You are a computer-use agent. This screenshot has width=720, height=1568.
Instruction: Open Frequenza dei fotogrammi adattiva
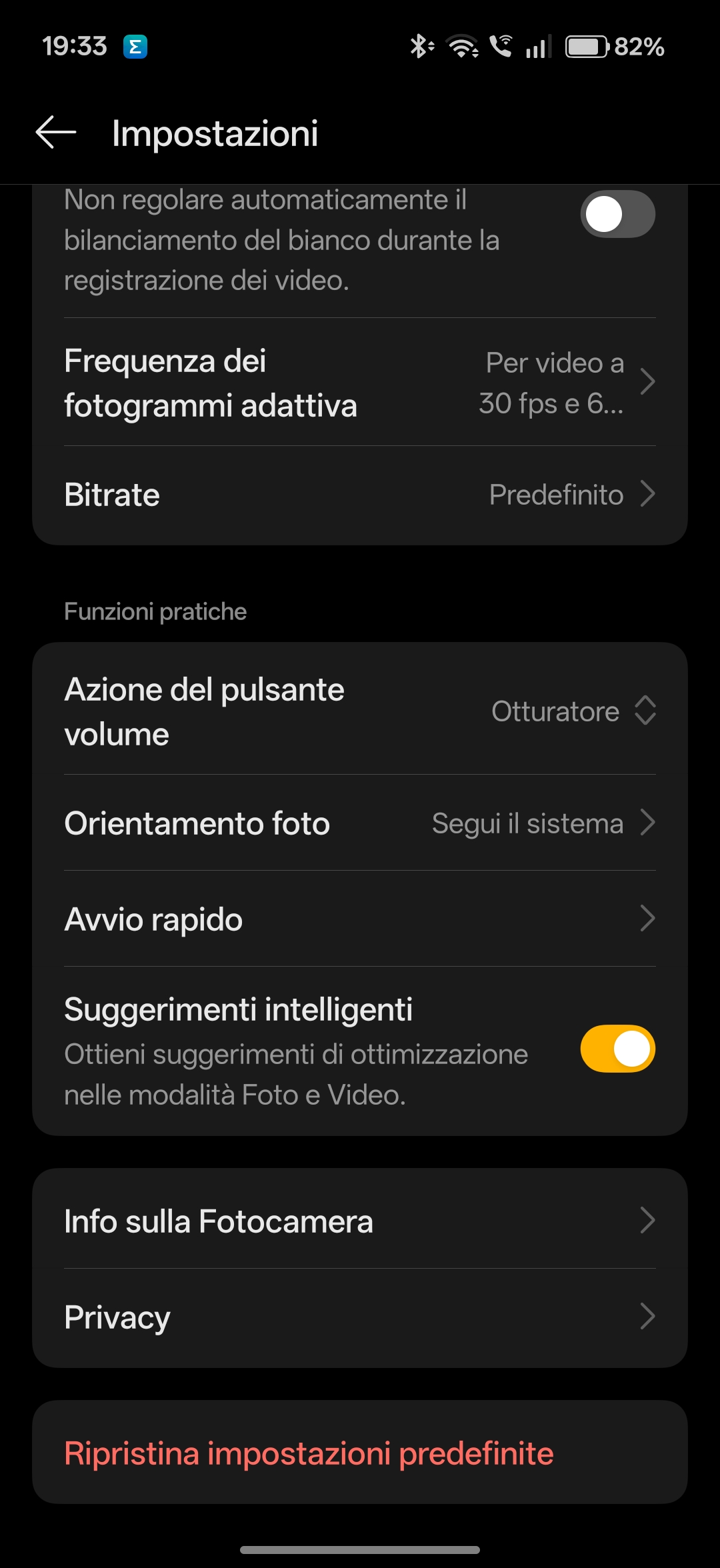[360, 383]
